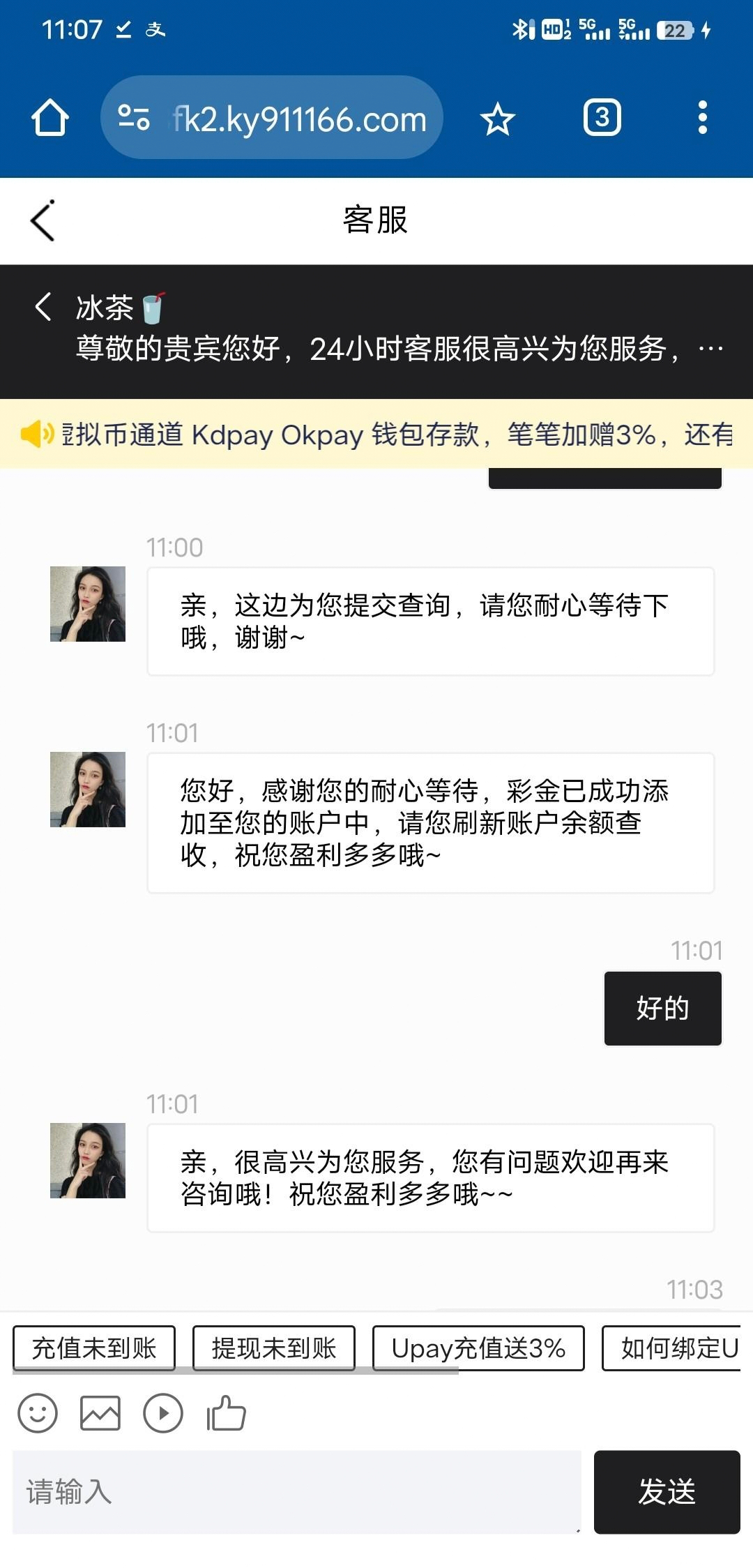Open the emoji picker
753x1568 pixels.
point(38,1413)
